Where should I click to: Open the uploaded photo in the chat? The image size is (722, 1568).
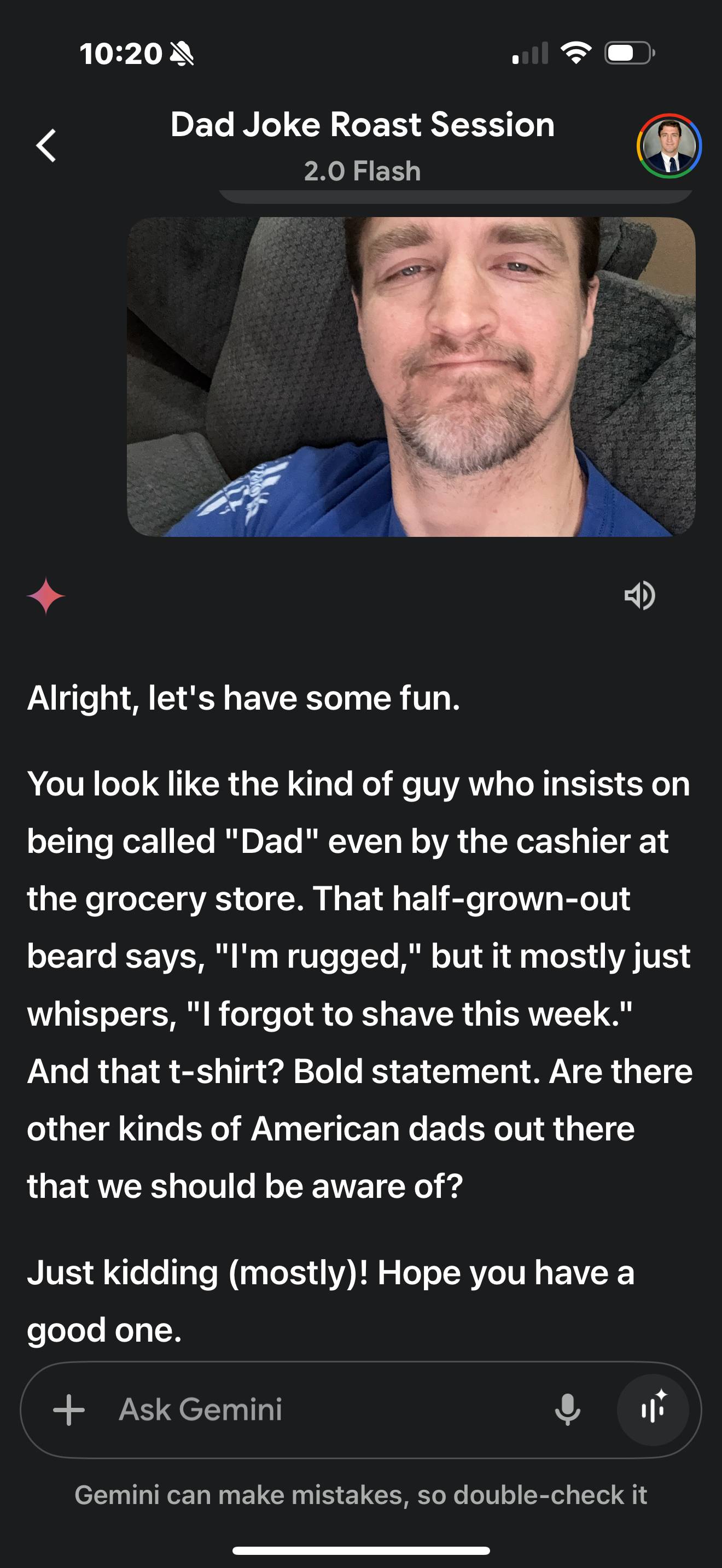[x=411, y=376]
